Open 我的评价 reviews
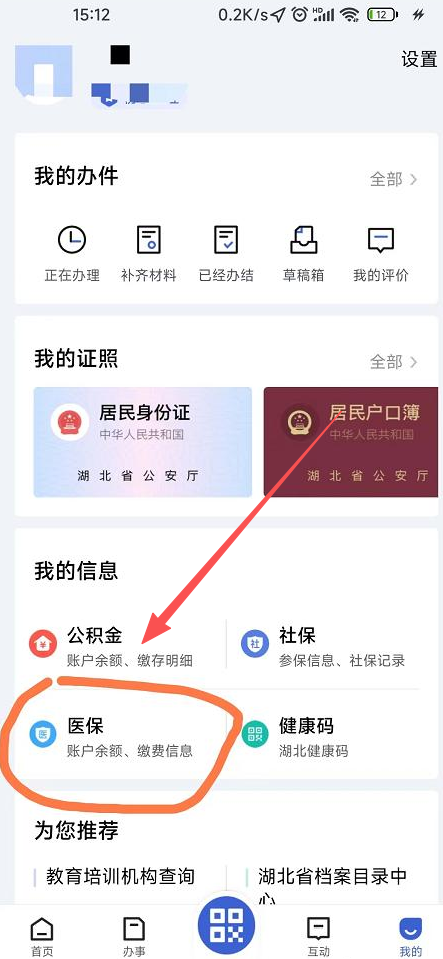This screenshot has height=959, width=443. coord(381,254)
